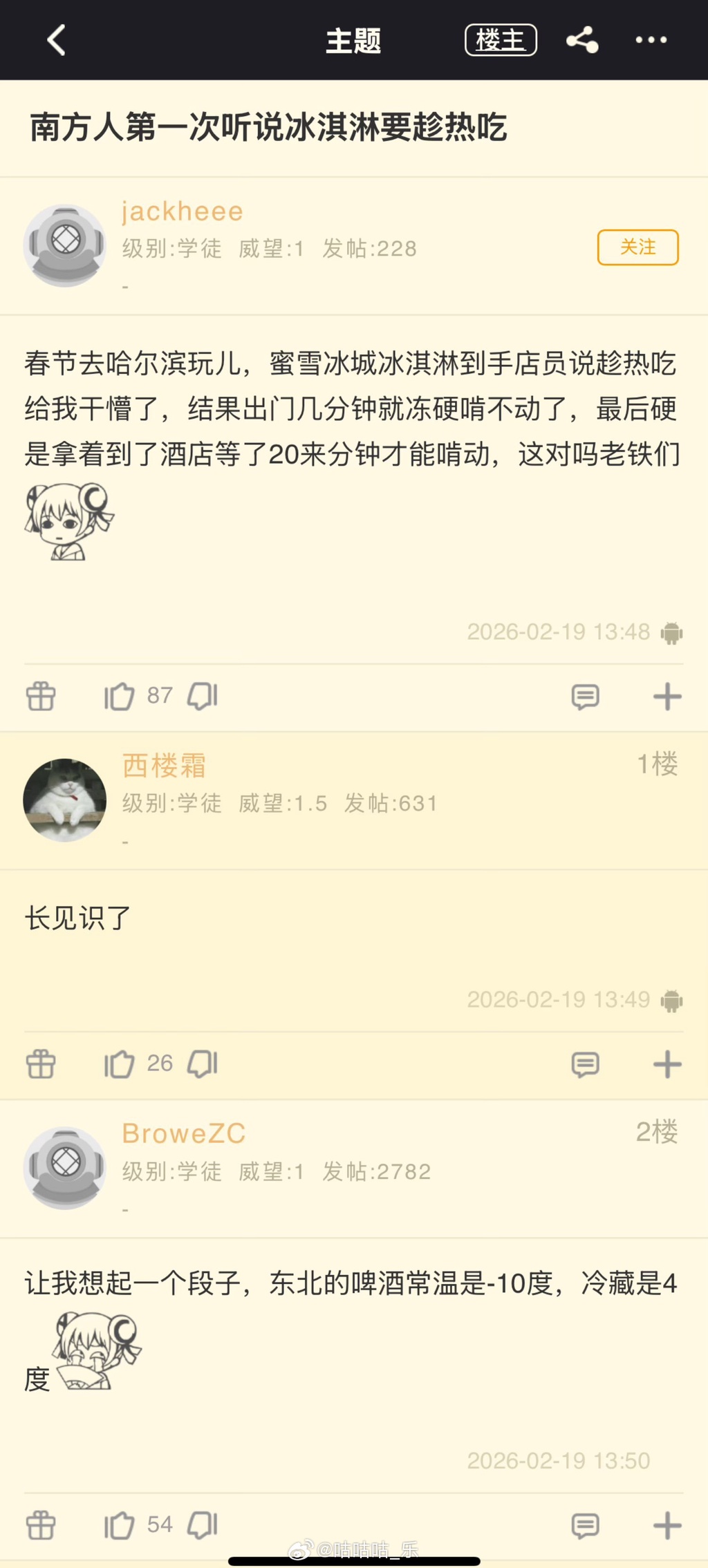Comment on 西楼霜's reply
Screen dimensions: 708x1568
(585, 1065)
